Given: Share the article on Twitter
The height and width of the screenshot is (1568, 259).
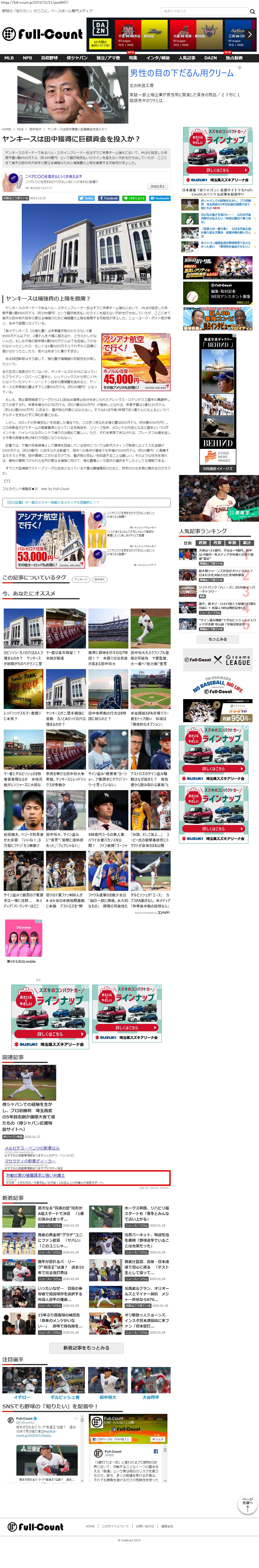Looking at the screenshot, I should pyautogui.click(x=86, y=198).
